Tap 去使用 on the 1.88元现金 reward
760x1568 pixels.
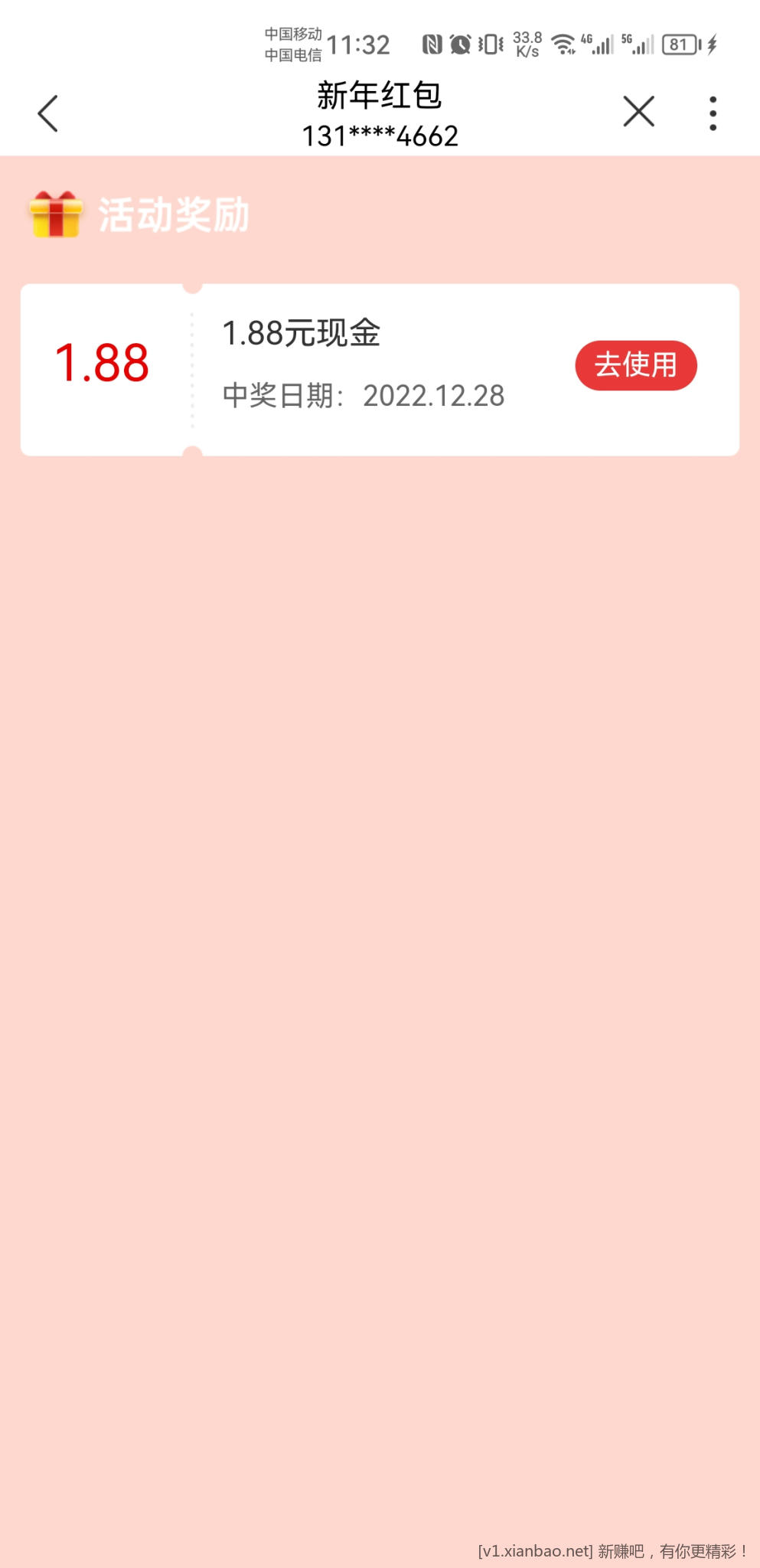pos(635,365)
